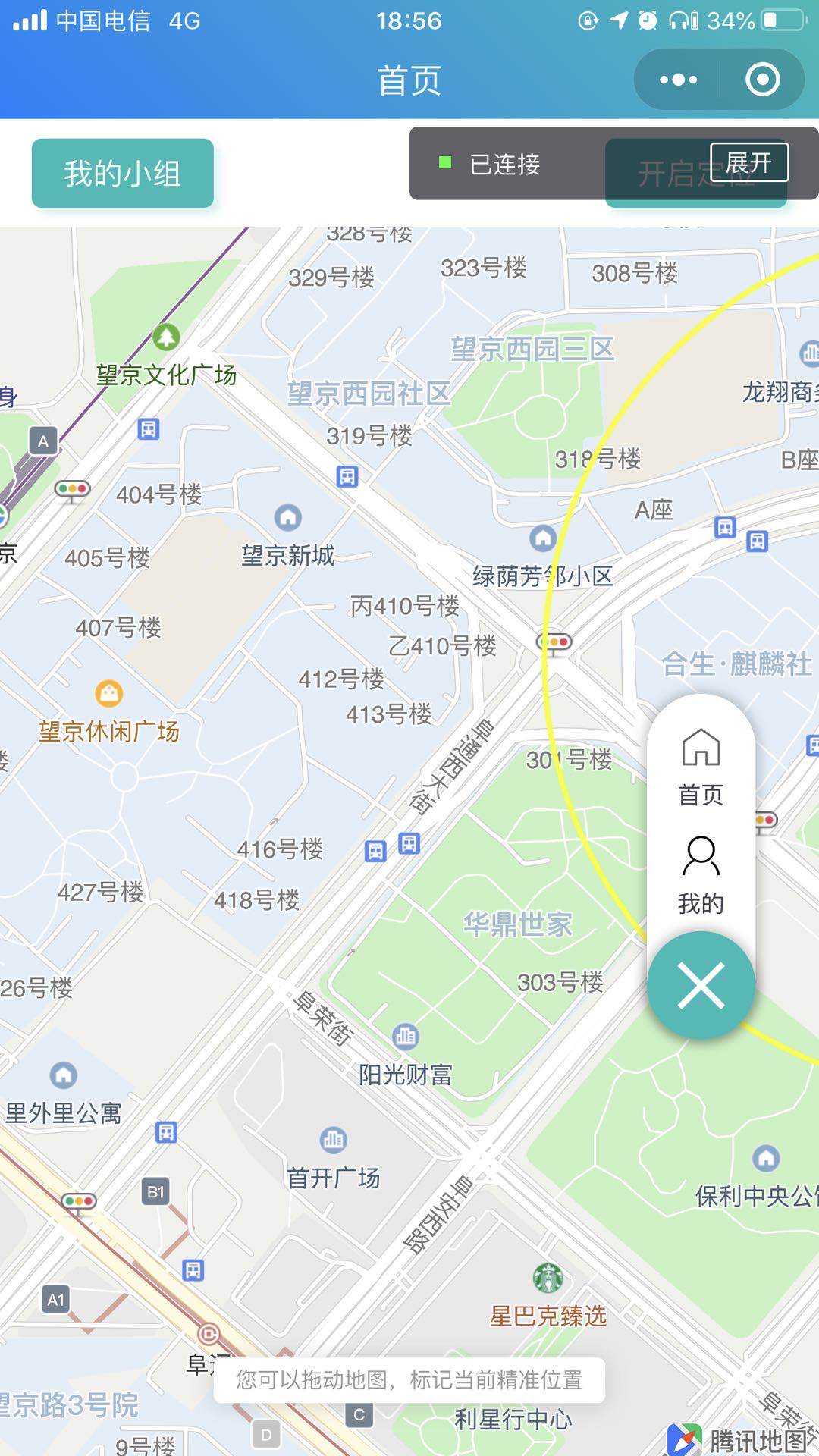Viewport: 819px width, 1456px height.
Task: Expand the 已连接 debug panel via 展开
Action: (749, 162)
